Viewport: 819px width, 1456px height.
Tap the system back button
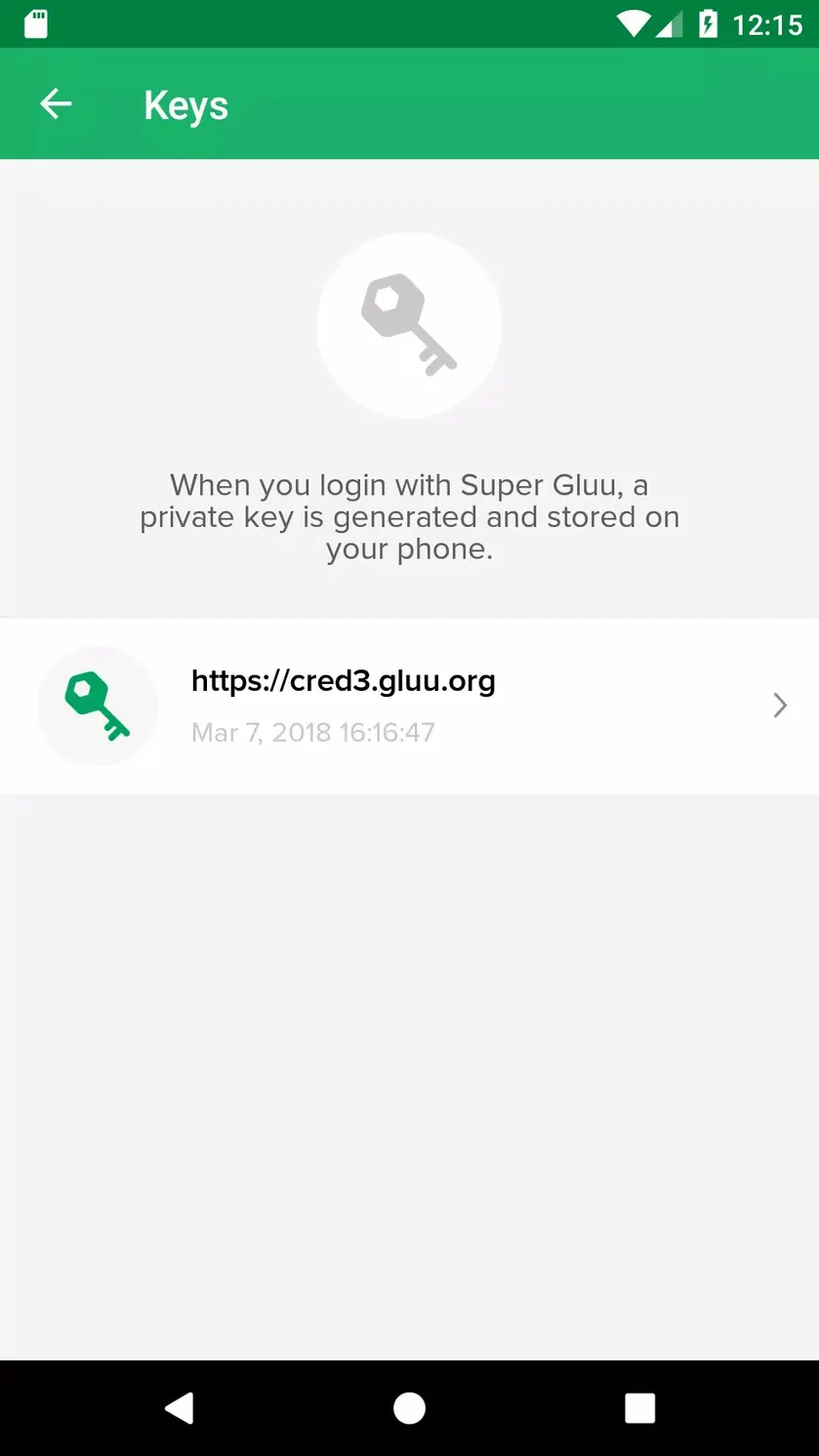[x=180, y=1408]
